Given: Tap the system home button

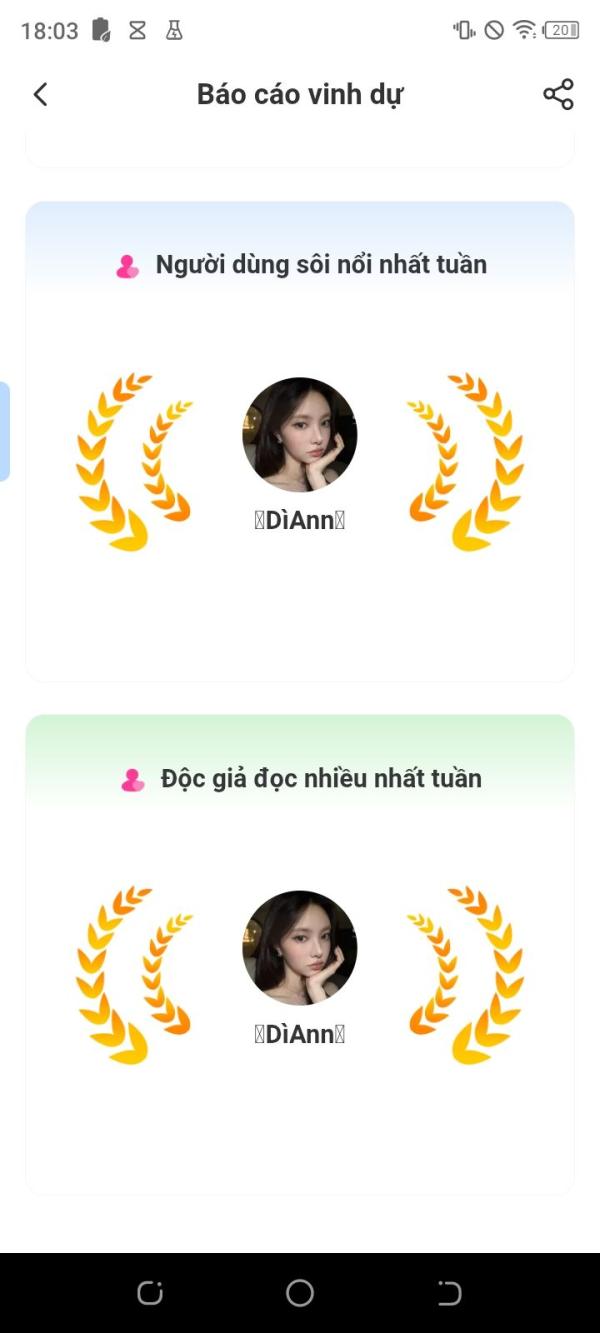Looking at the screenshot, I should [x=300, y=1293].
